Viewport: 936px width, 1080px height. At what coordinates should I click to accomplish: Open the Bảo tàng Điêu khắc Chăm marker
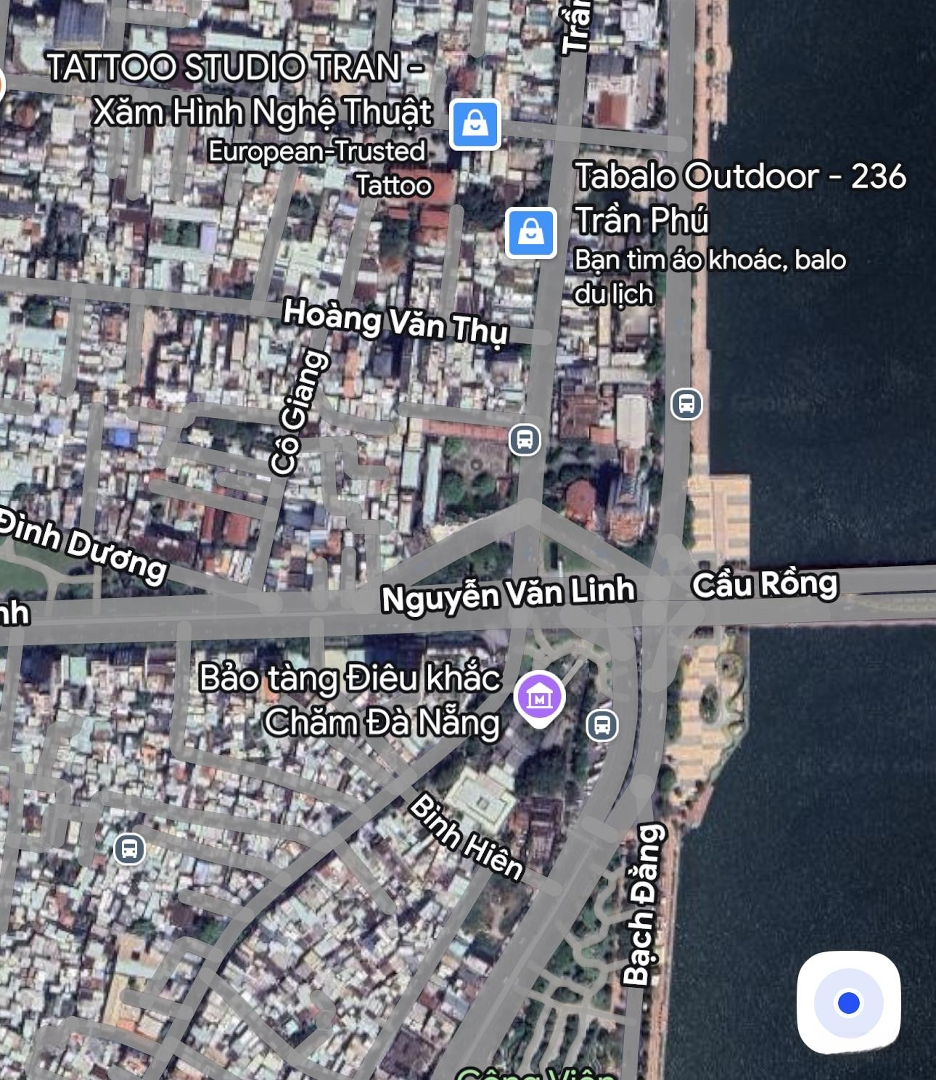pyautogui.click(x=539, y=697)
